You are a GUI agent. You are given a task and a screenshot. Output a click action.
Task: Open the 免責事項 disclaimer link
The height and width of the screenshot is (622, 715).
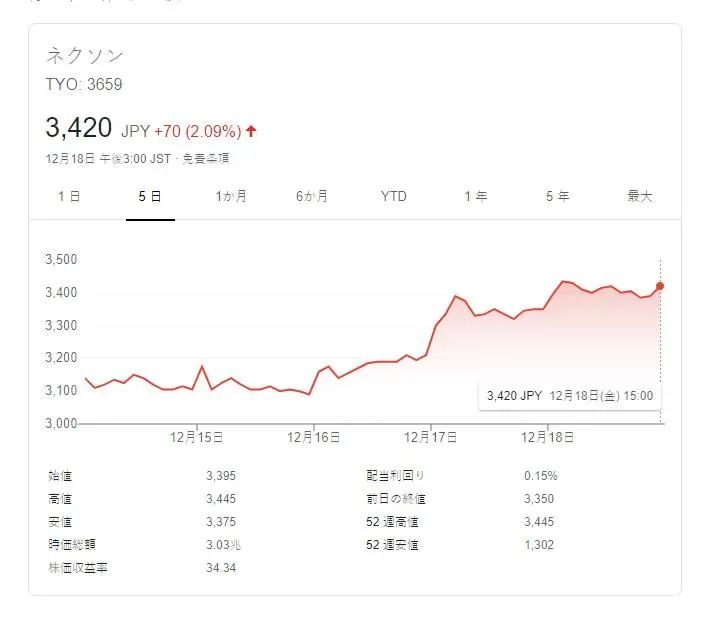pyautogui.click(x=205, y=158)
